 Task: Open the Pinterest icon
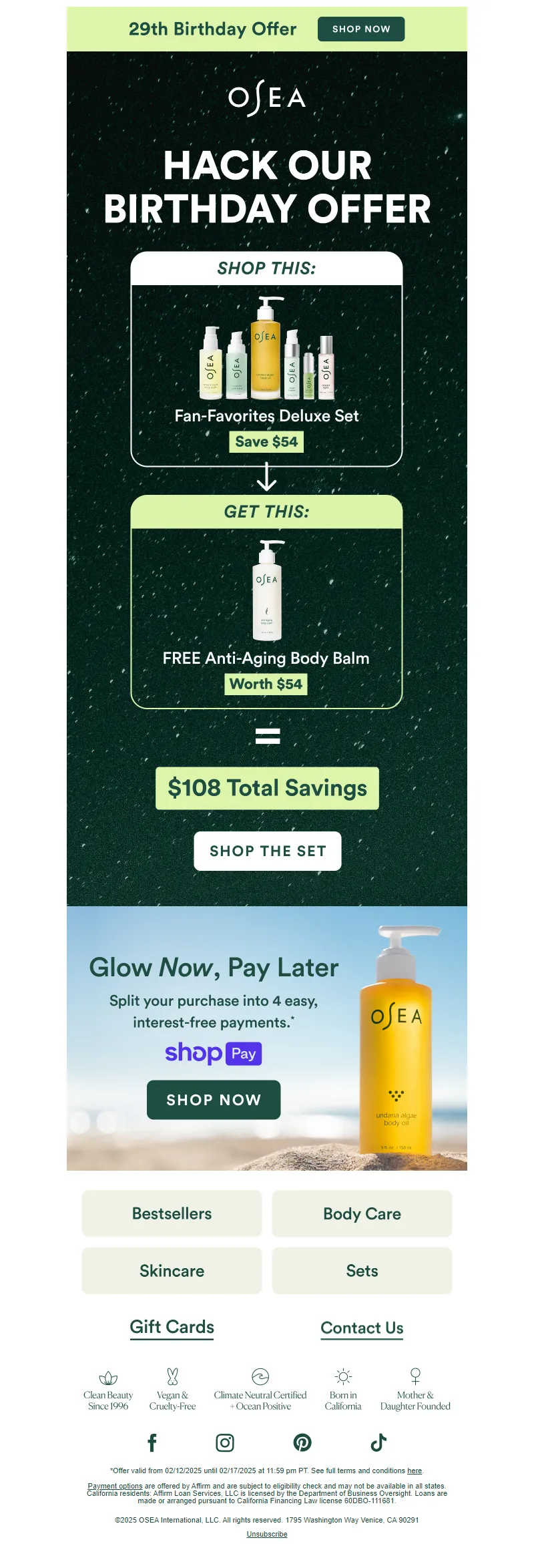302,1442
